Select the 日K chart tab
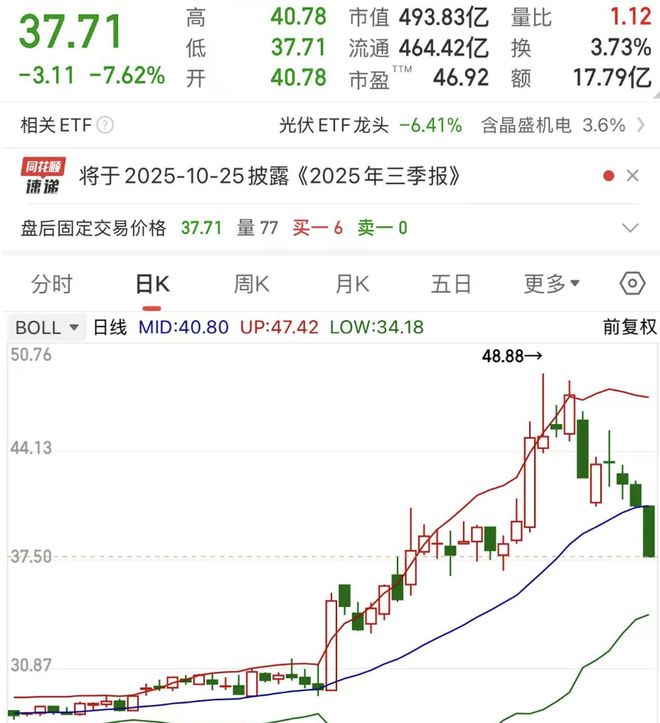The width and height of the screenshot is (660, 723). pos(153,284)
